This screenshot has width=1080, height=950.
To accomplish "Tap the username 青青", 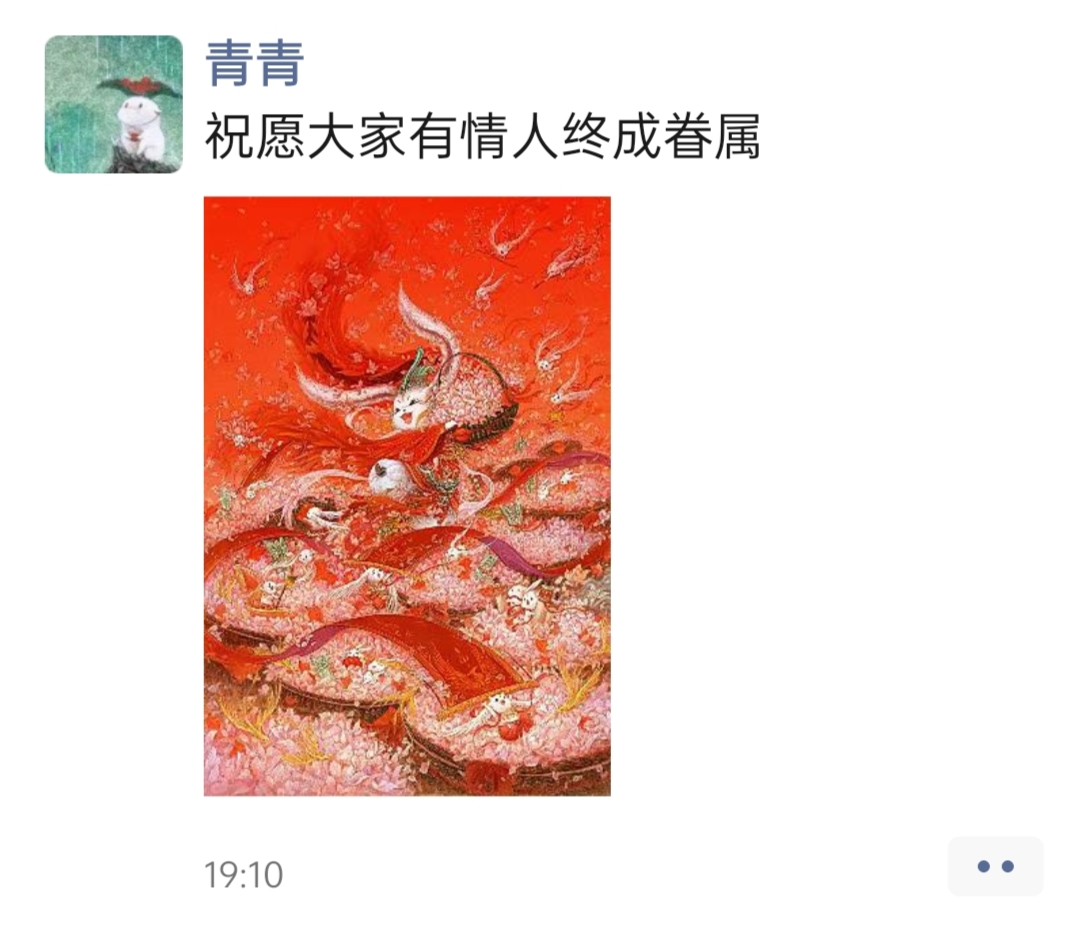I will point(254,64).
